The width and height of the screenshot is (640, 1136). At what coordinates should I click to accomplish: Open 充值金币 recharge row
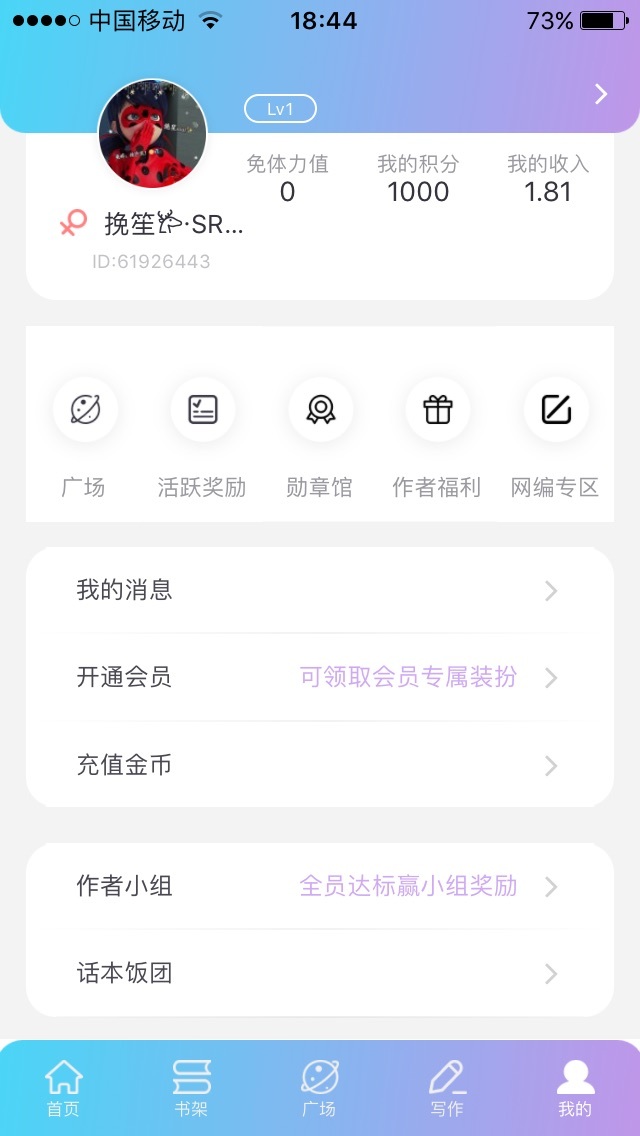click(320, 765)
